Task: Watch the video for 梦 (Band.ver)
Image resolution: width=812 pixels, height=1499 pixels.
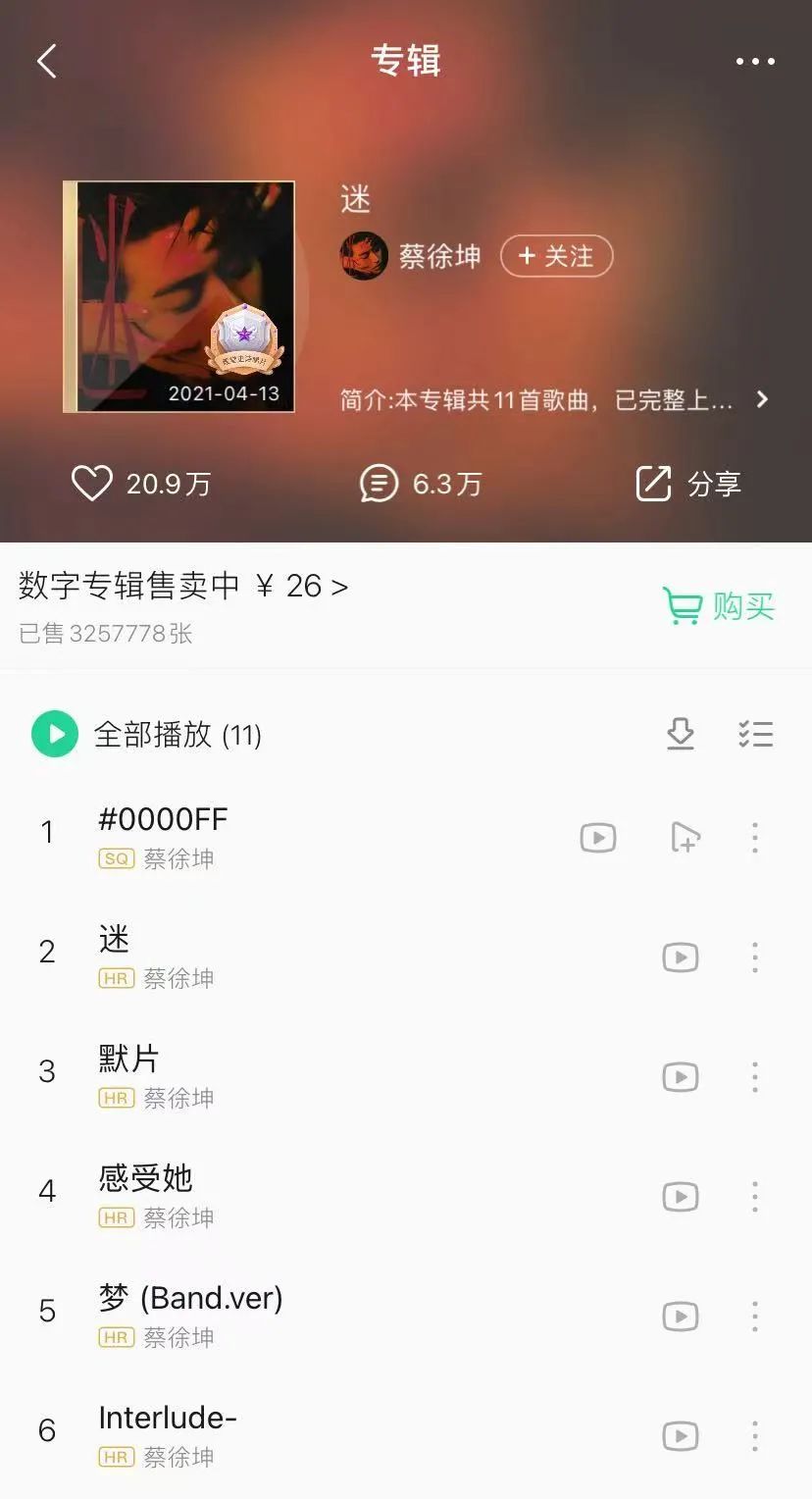Action: (x=680, y=1316)
